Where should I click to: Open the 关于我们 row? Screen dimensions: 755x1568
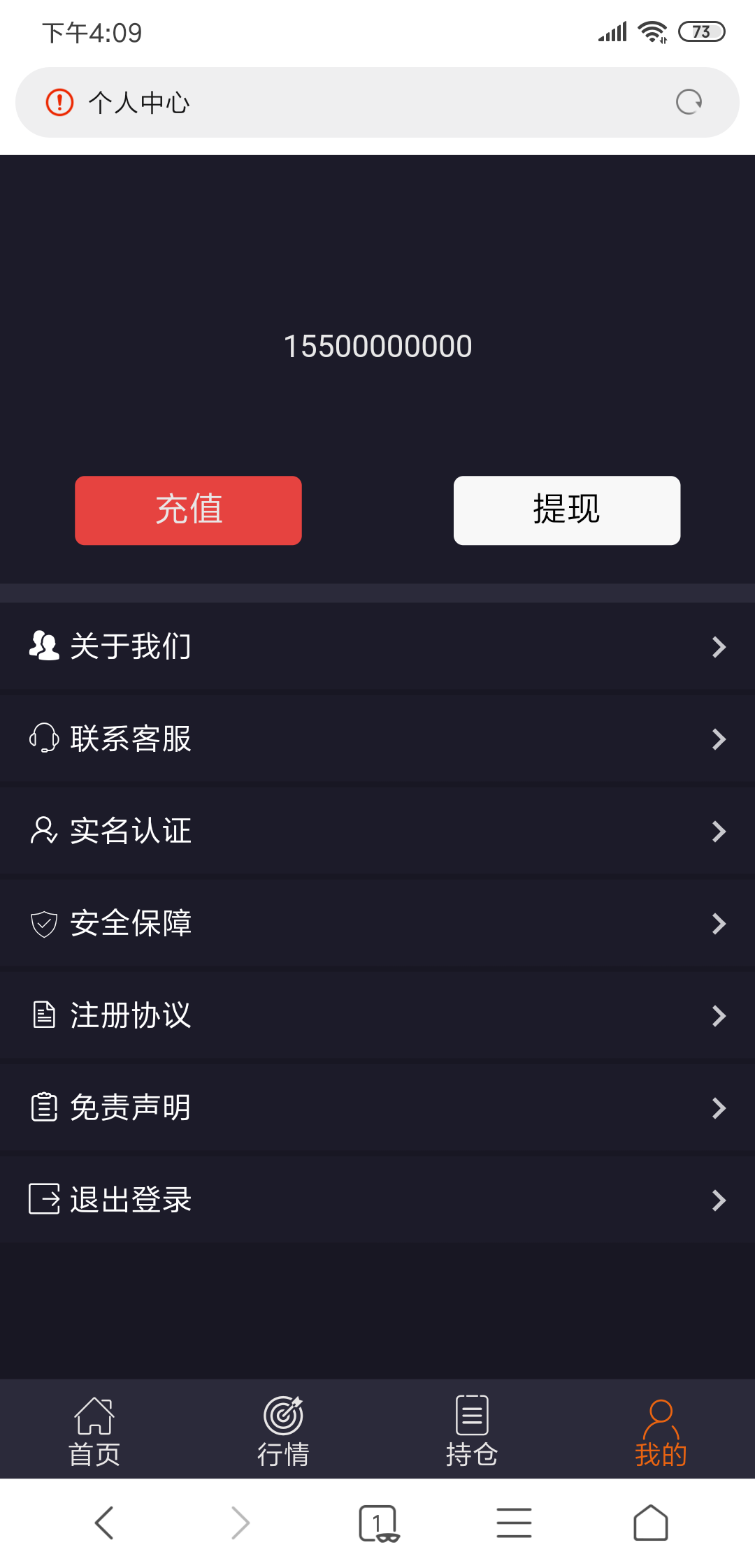point(377,646)
